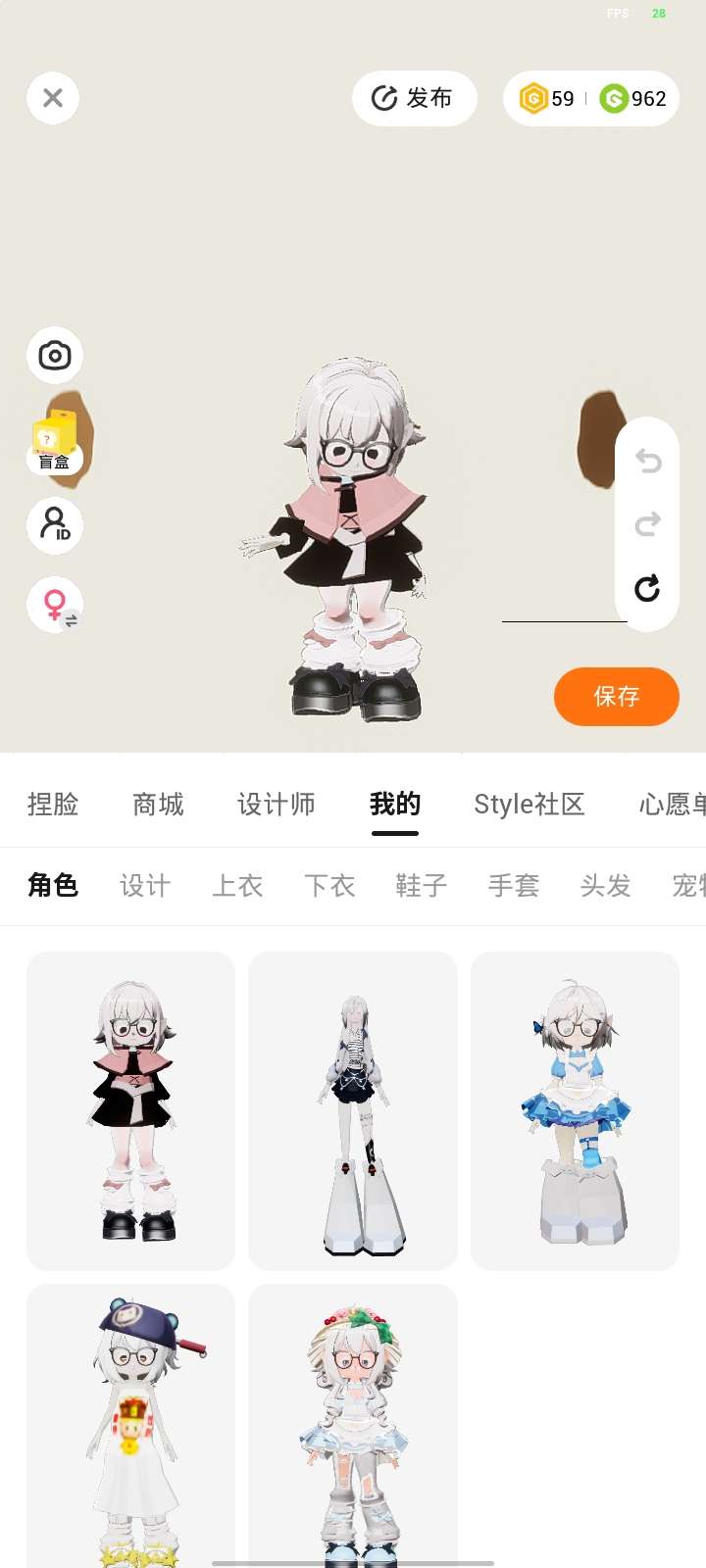Choose the pink cape black dress character
Screen dimensions: 706x1568
coord(131,1110)
